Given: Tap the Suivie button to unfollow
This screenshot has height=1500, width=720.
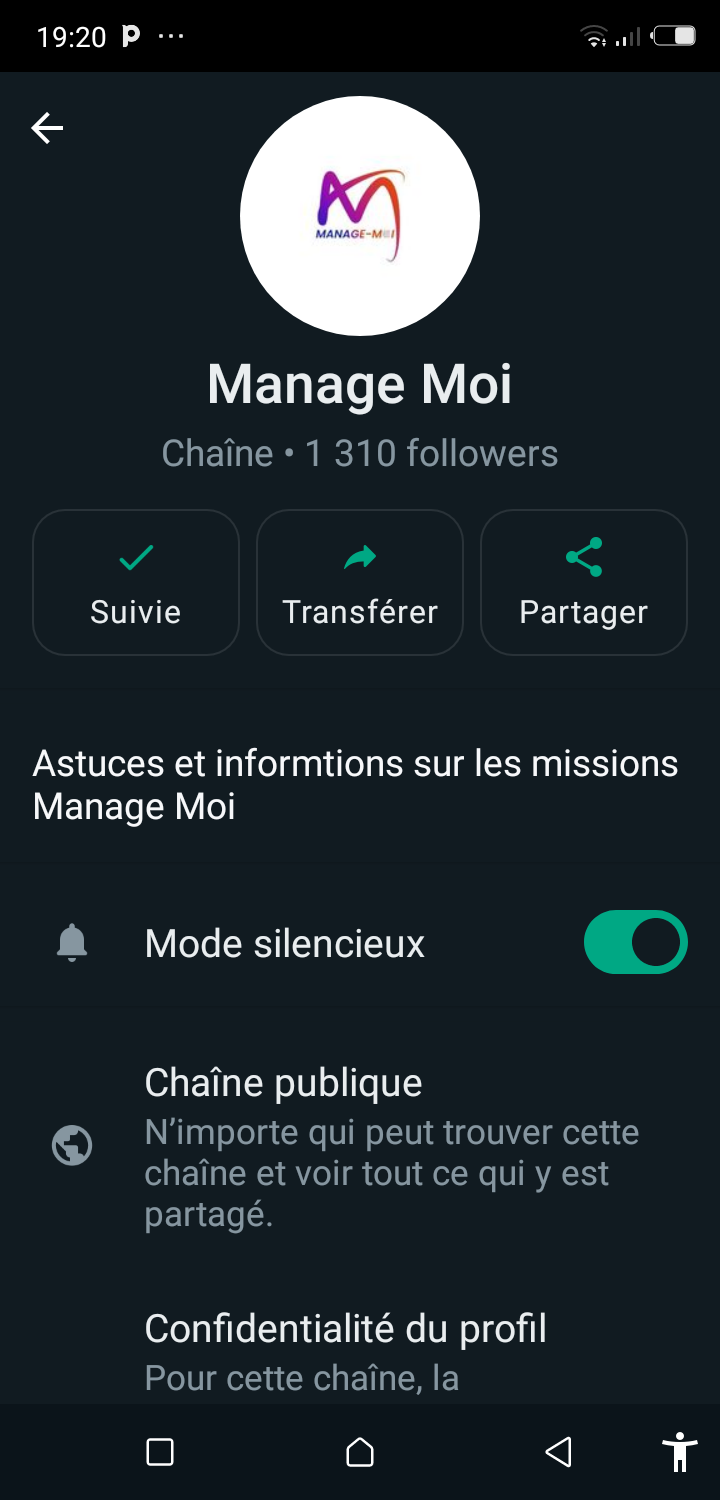Looking at the screenshot, I should 136,583.
